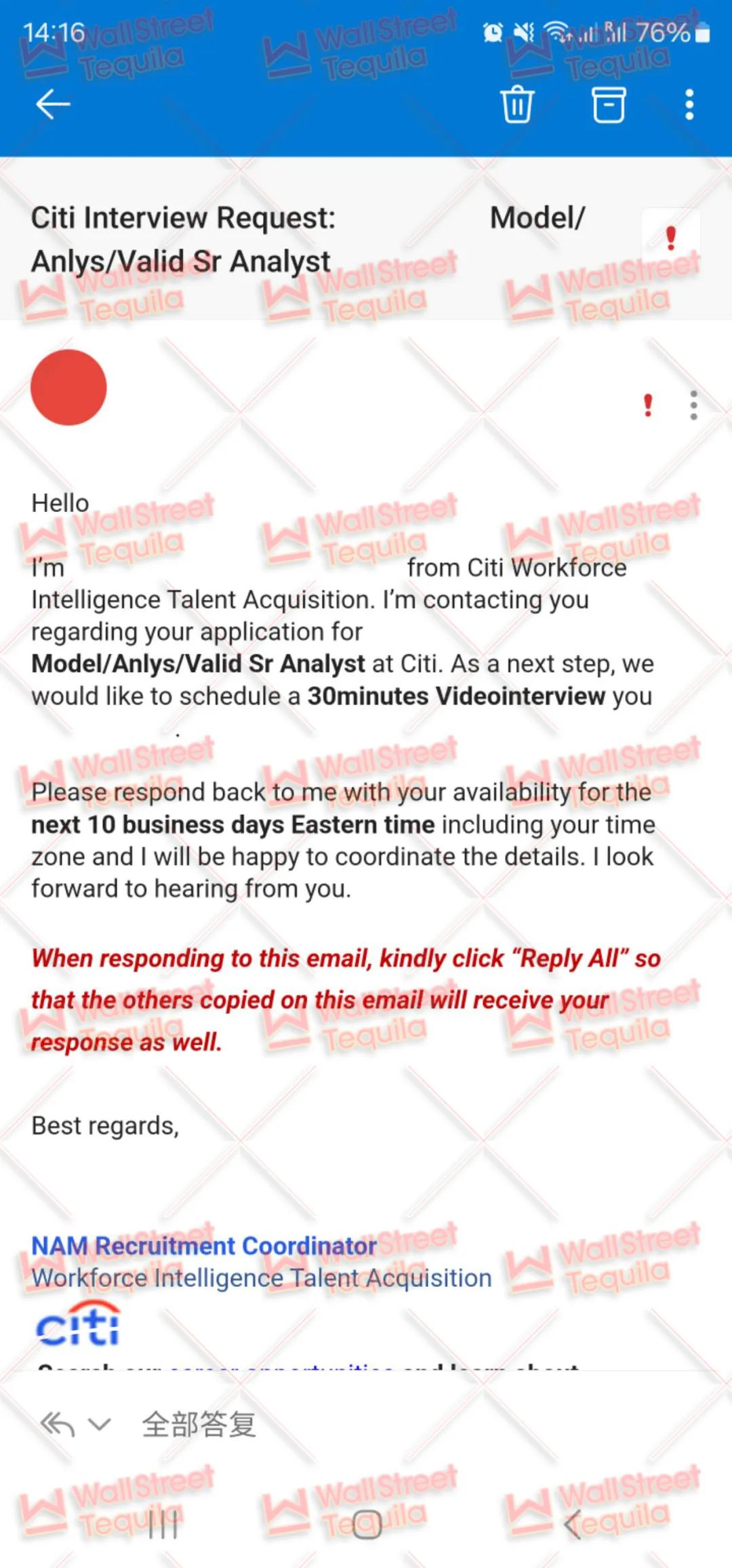
Task: Tap the system home button
Action: coord(367,1525)
